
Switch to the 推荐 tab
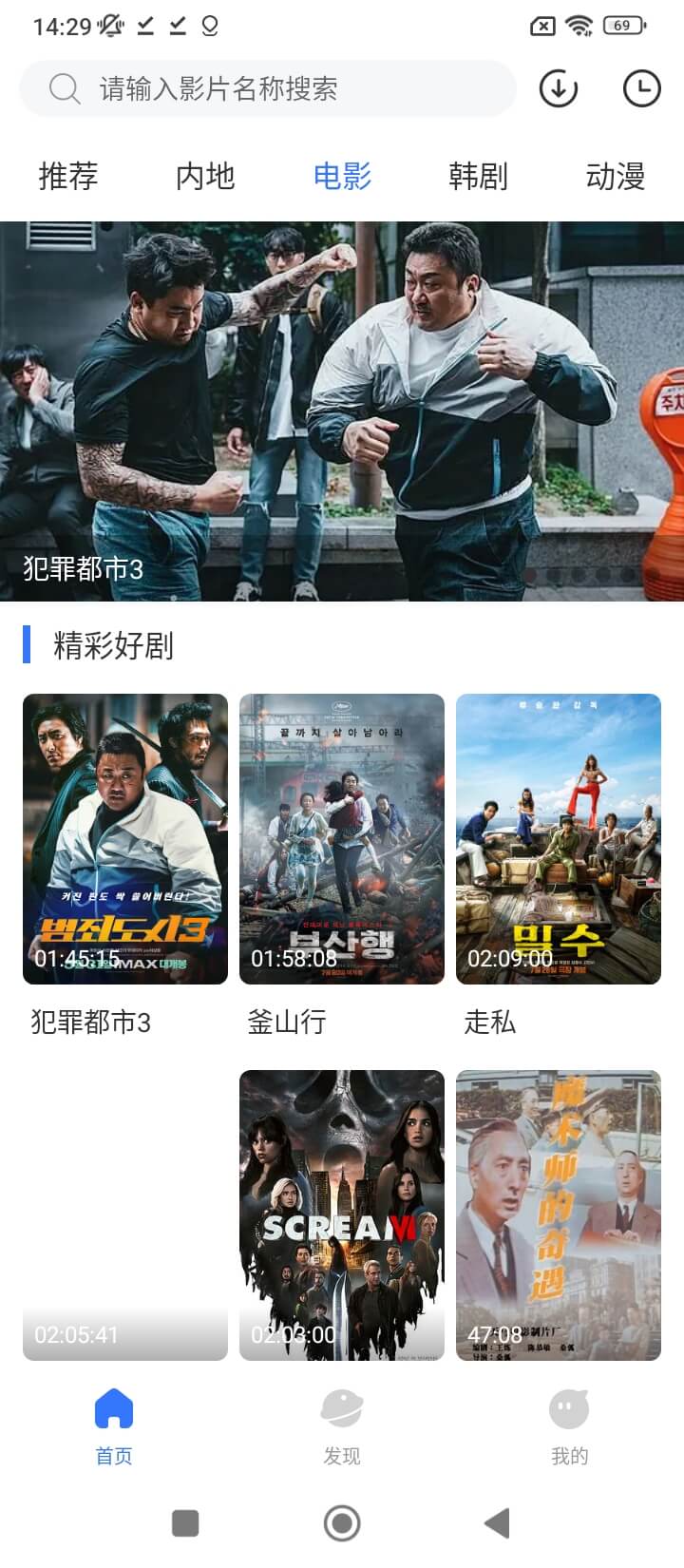click(x=68, y=176)
